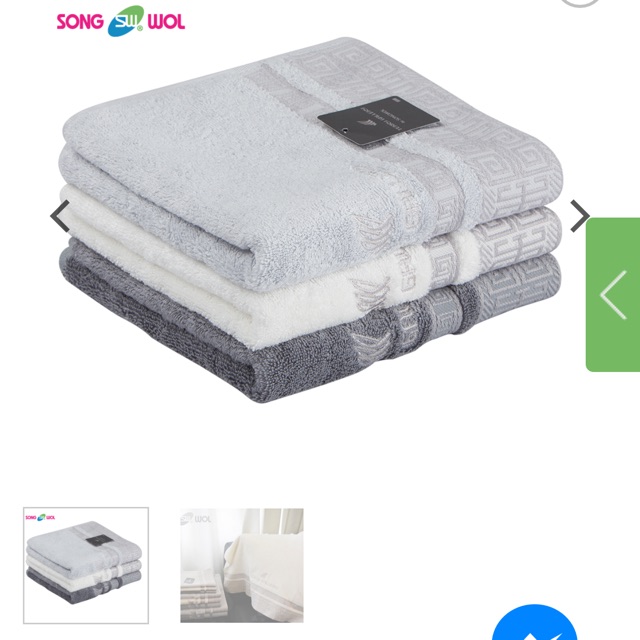Select the second bedroom towel thumbnail
Viewport: 640px width, 640px height.
coord(242,565)
